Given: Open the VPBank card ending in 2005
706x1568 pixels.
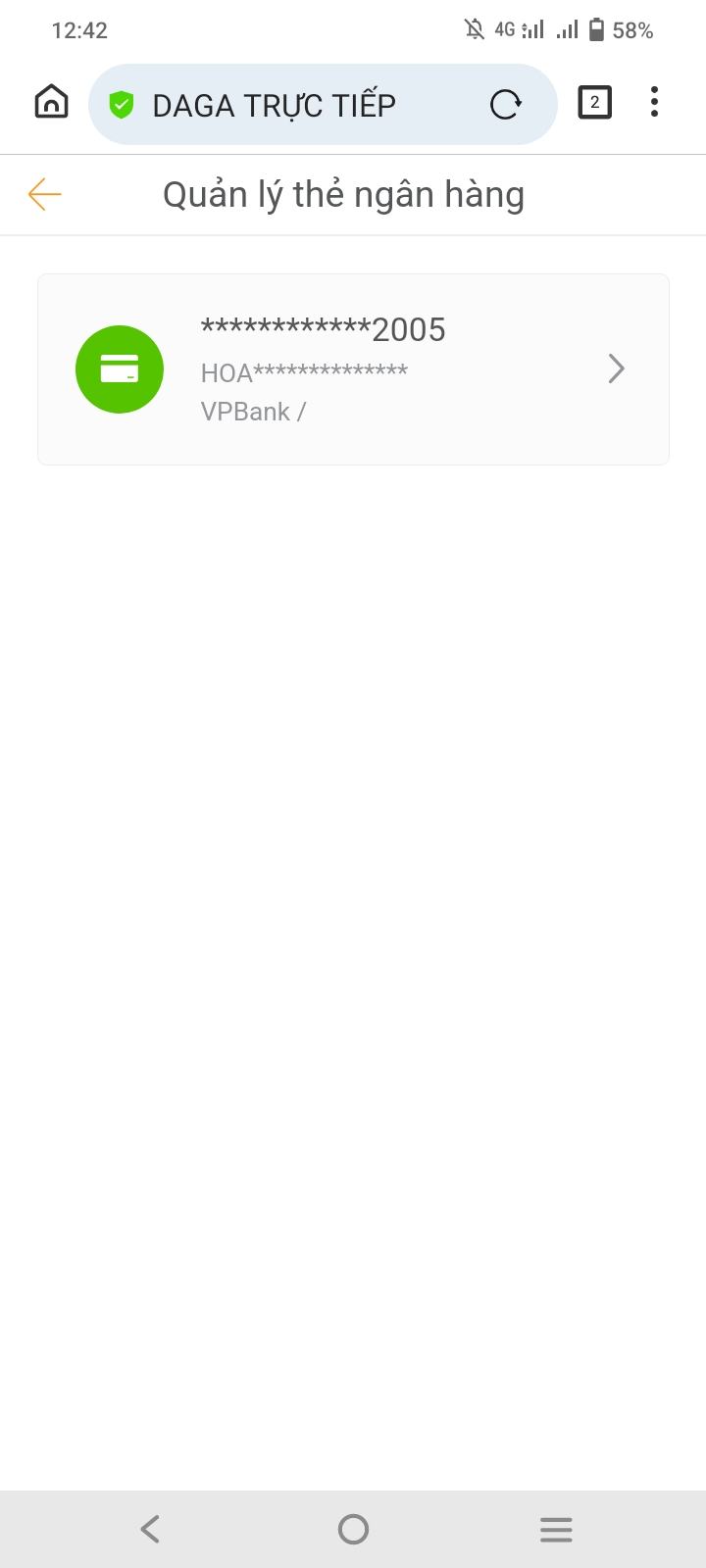Looking at the screenshot, I should coord(353,369).
